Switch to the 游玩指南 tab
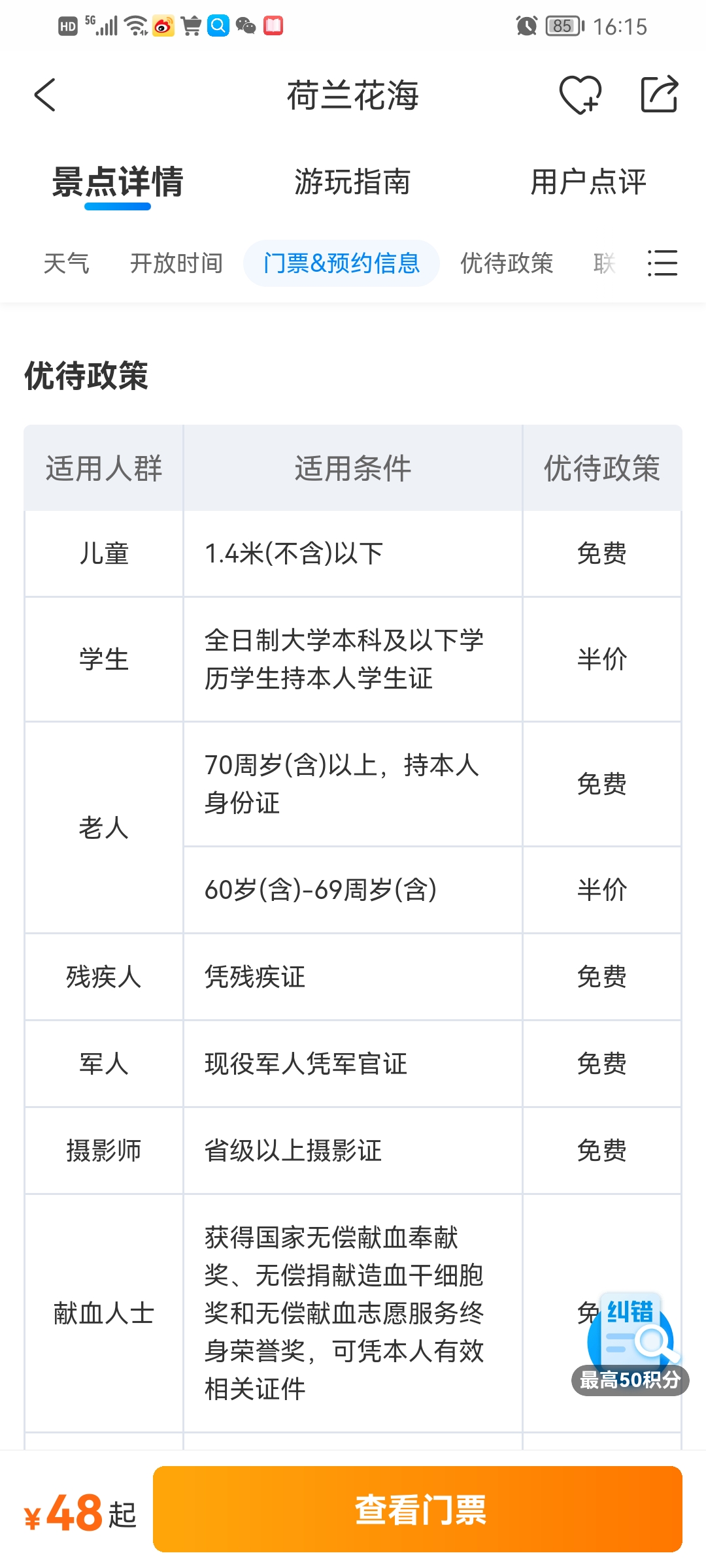This screenshot has width=706, height=1568. click(352, 182)
